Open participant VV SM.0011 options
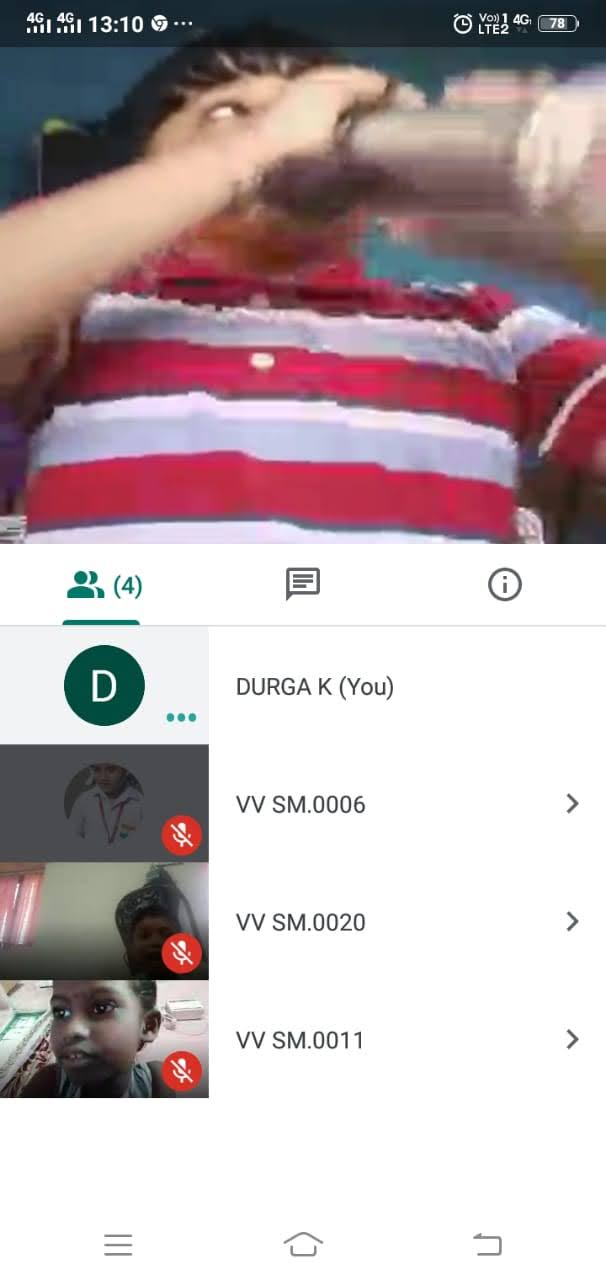 tap(303, 1039)
